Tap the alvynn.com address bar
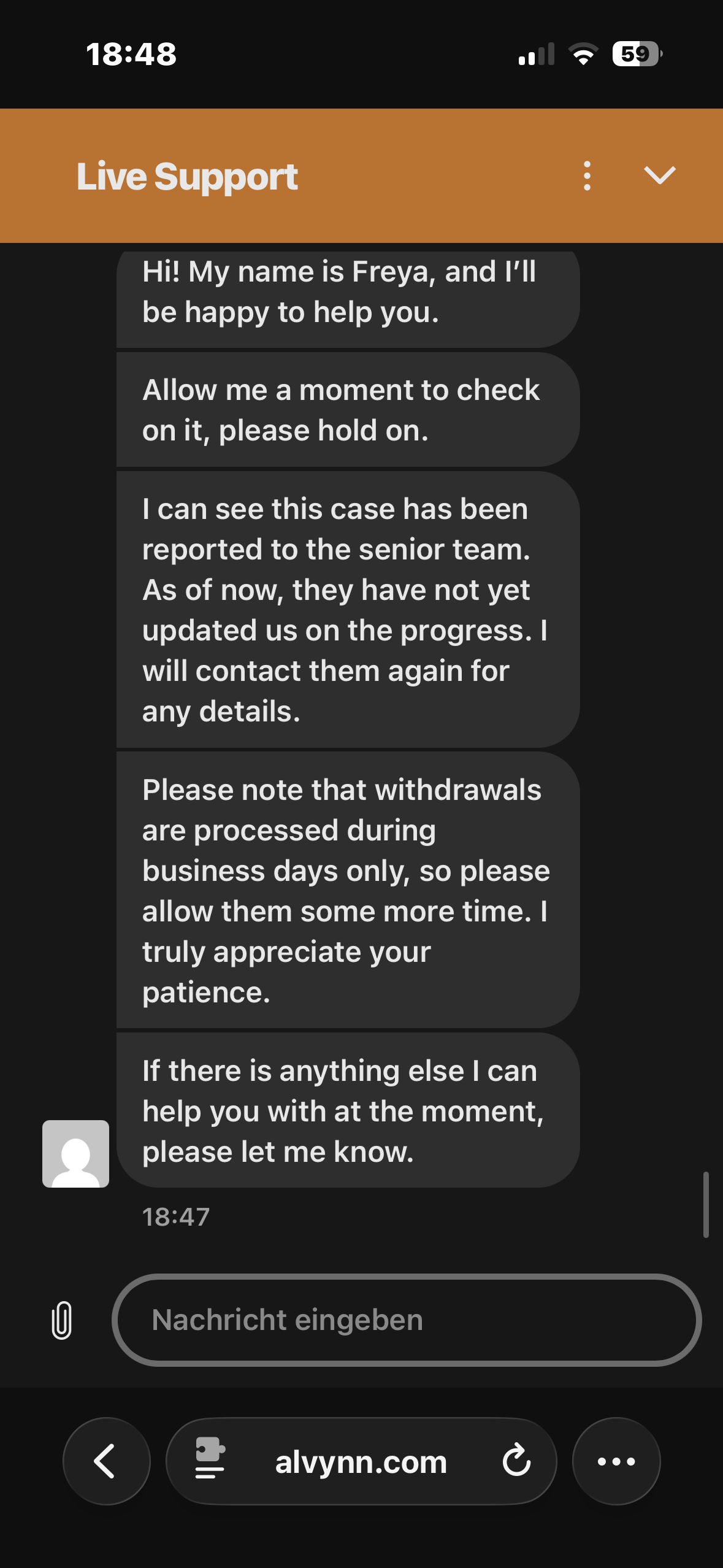723x1568 pixels. (x=361, y=1461)
